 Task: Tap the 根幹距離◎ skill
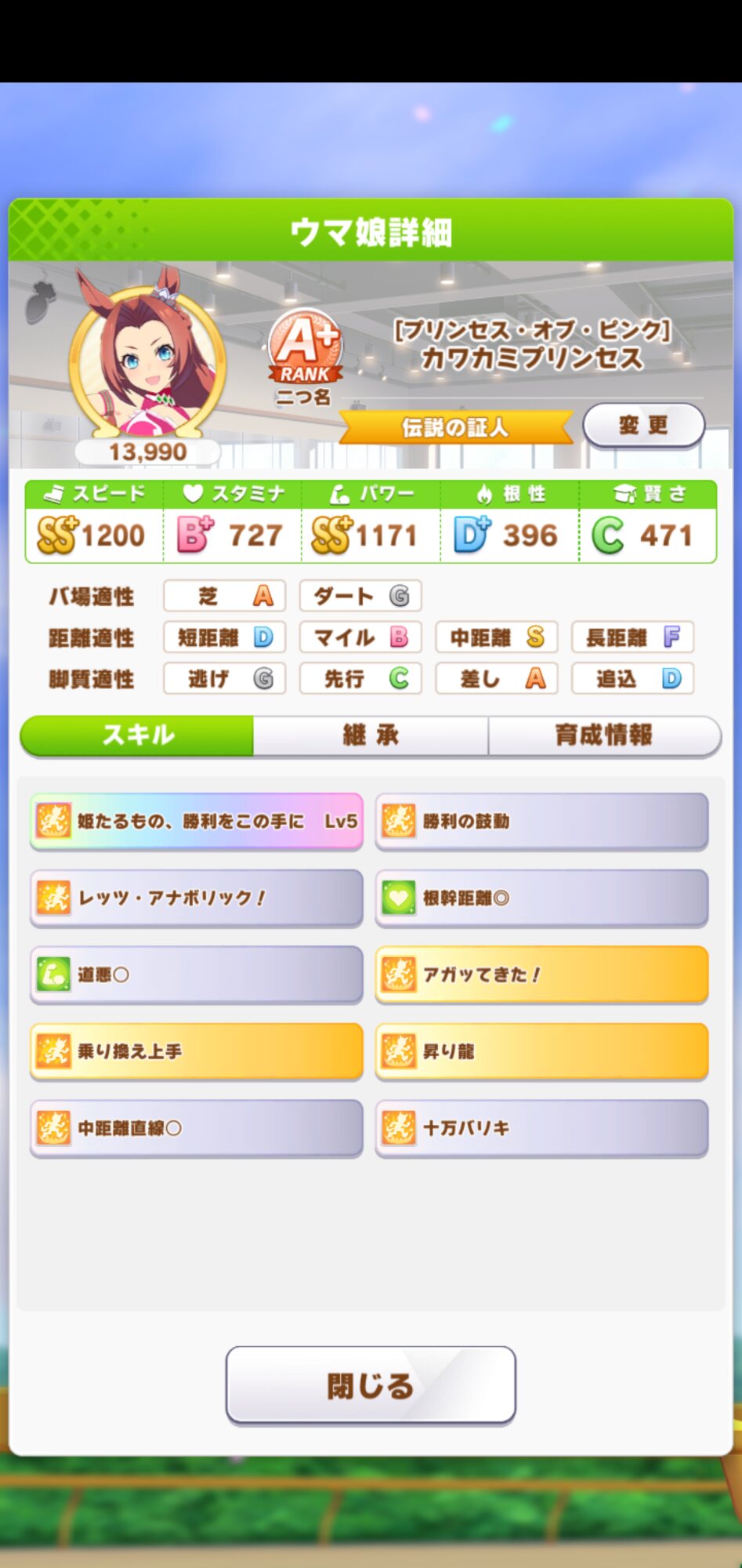coord(541,898)
